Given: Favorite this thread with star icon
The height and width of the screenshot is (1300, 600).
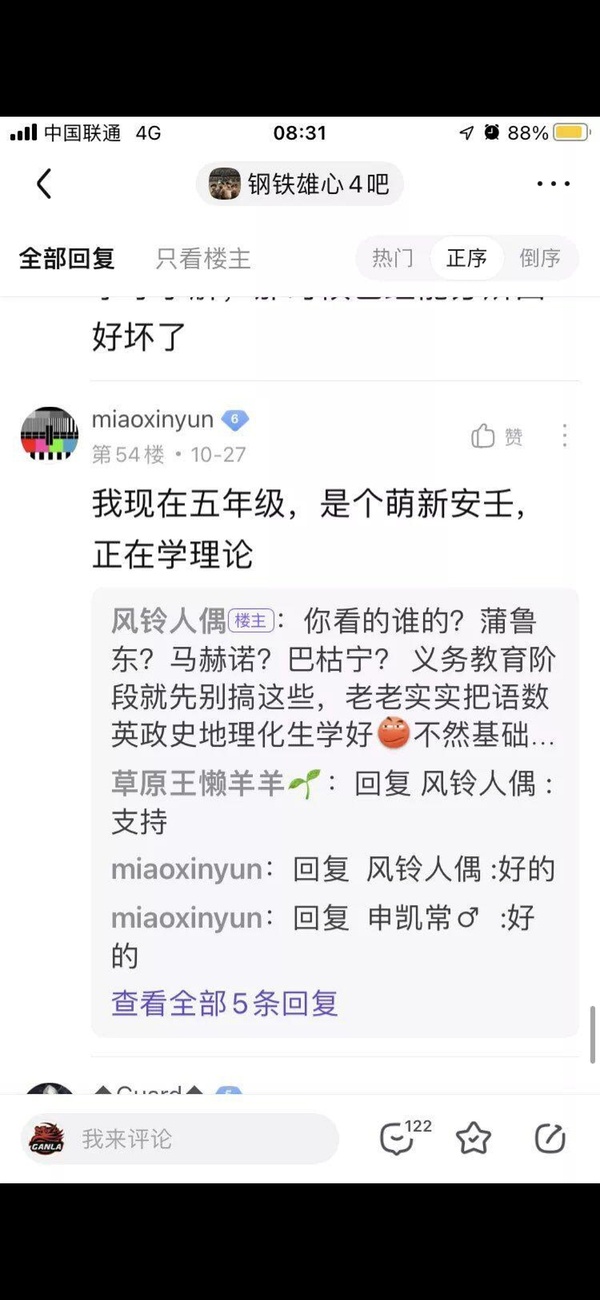Looking at the screenshot, I should click(x=473, y=1138).
